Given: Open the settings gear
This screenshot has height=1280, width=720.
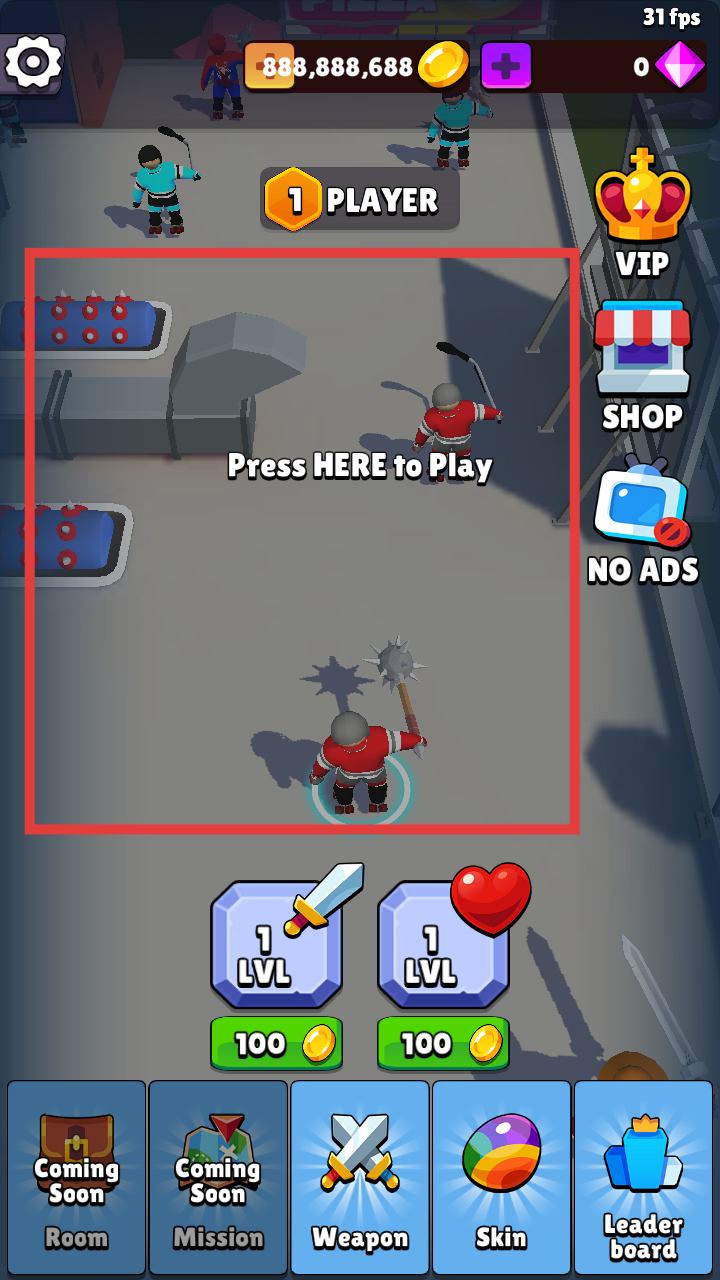Looking at the screenshot, I should coord(32,63).
